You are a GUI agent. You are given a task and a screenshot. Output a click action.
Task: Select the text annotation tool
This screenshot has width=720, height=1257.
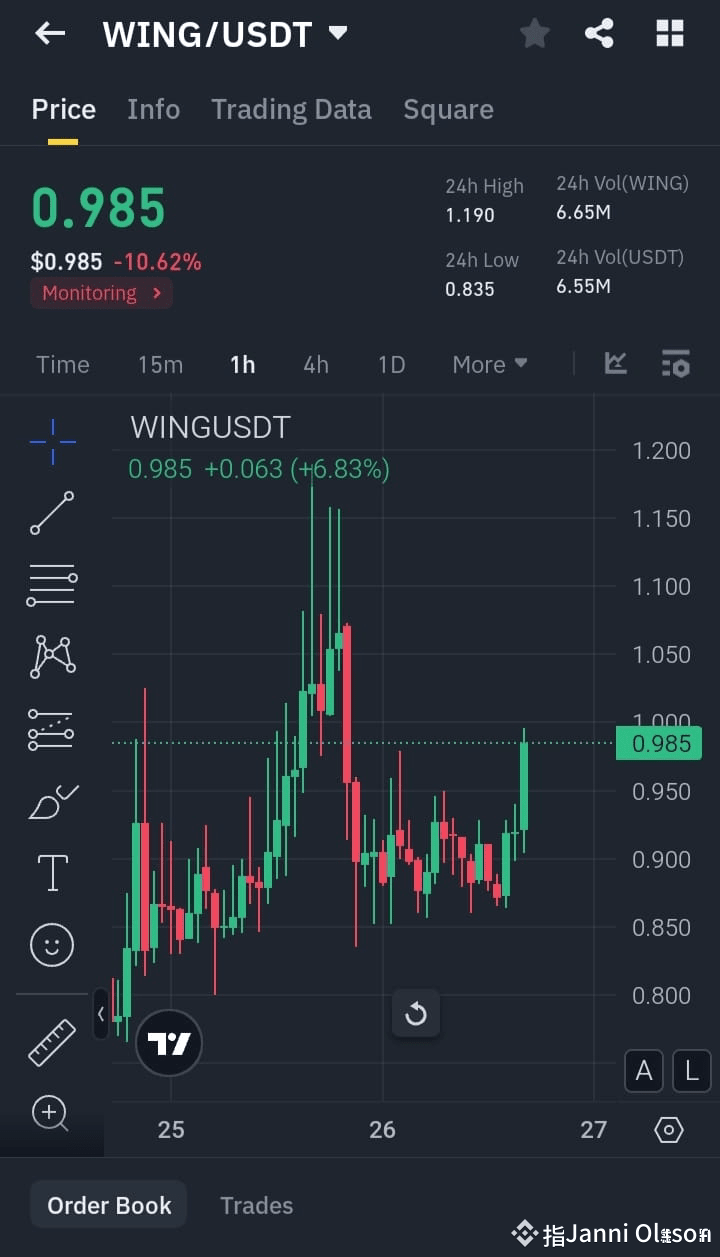click(51, 872)
